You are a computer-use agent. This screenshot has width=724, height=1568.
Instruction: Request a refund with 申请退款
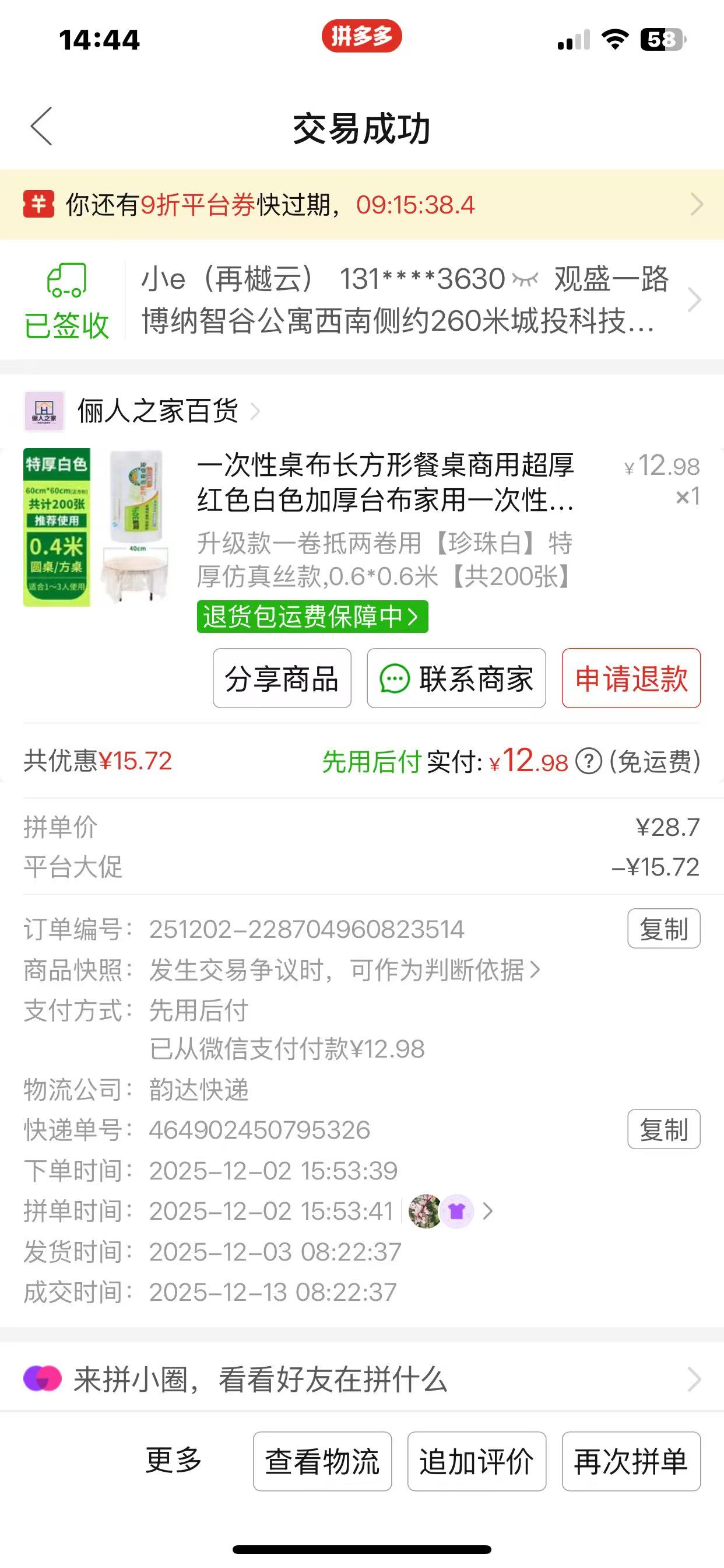pos(631,678)
